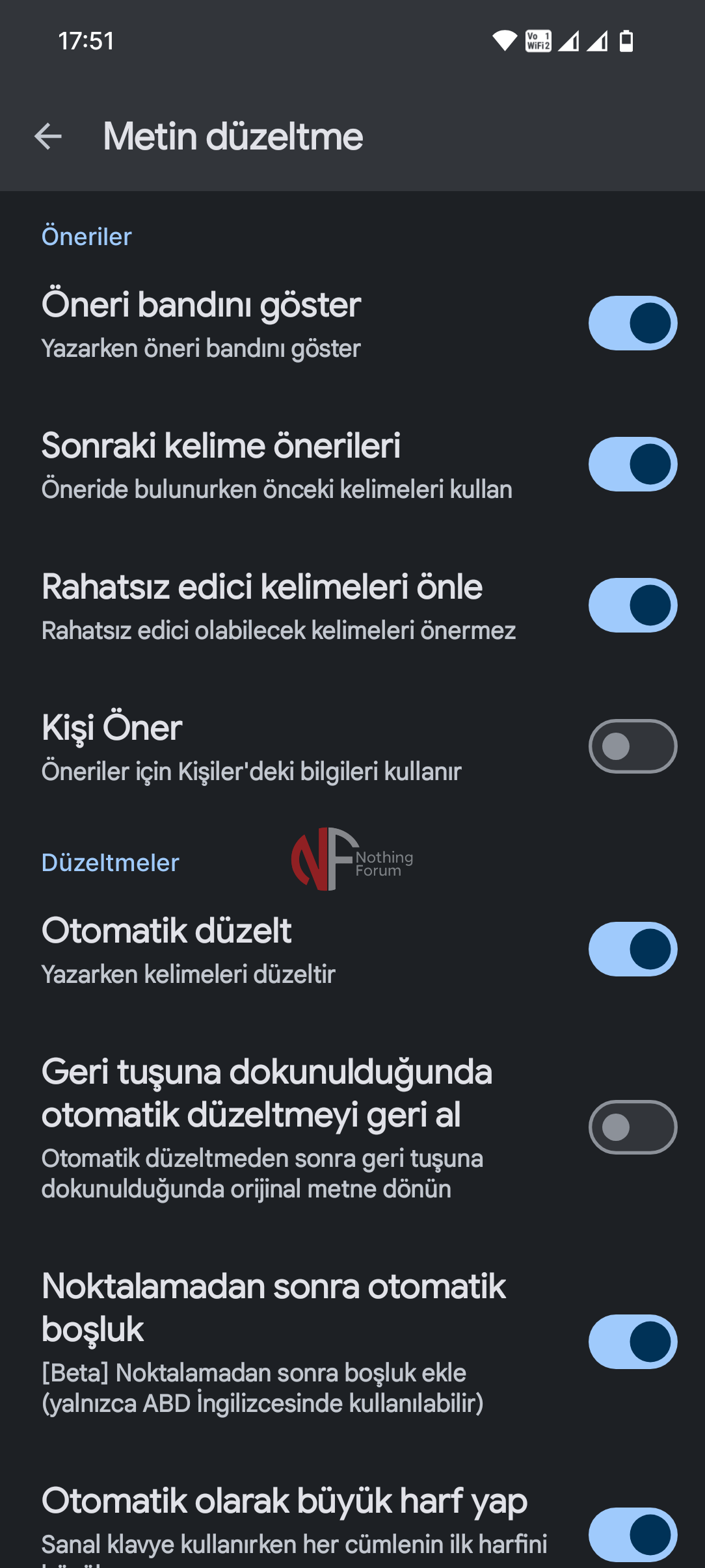Go back from Metin düzeltme

(x=48, y=137)
